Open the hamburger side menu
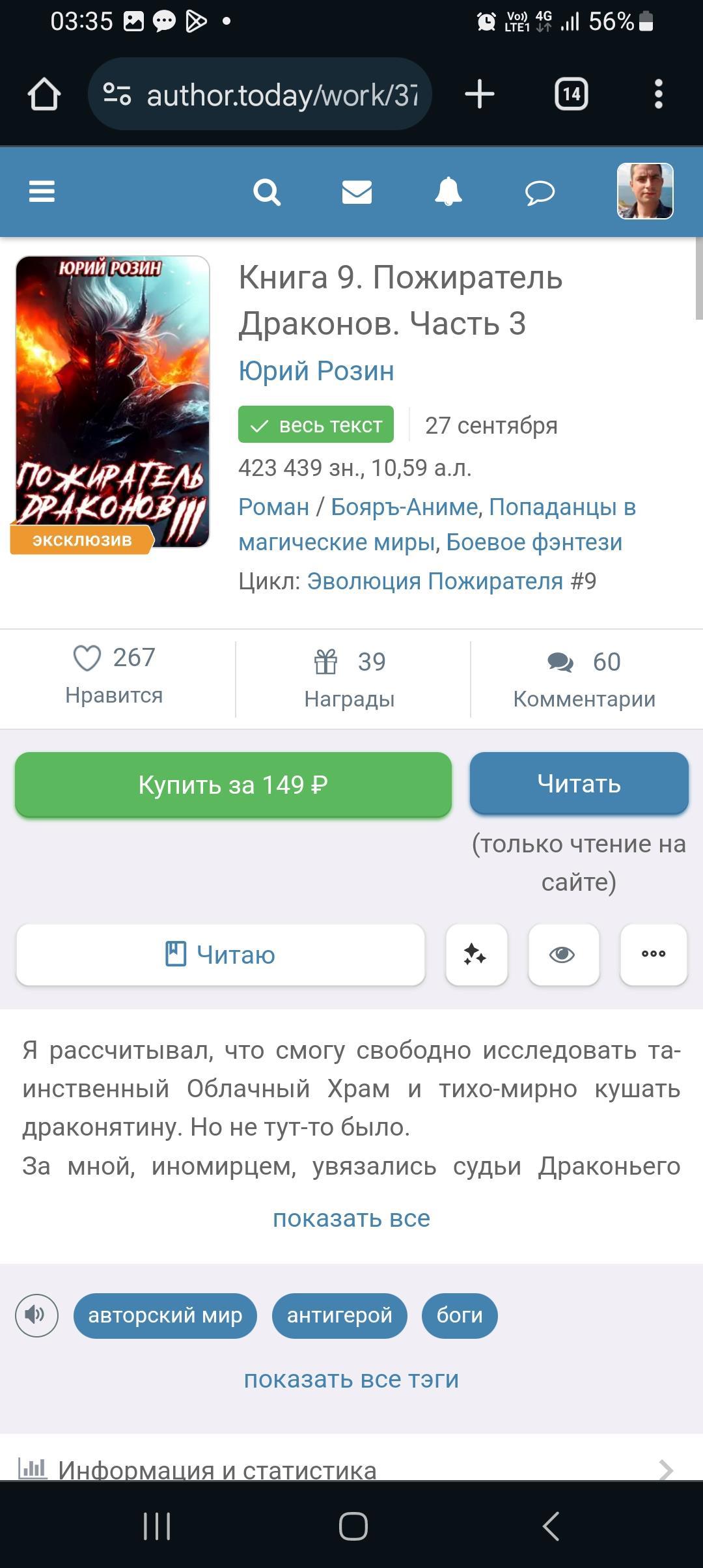 click(42, 191)
